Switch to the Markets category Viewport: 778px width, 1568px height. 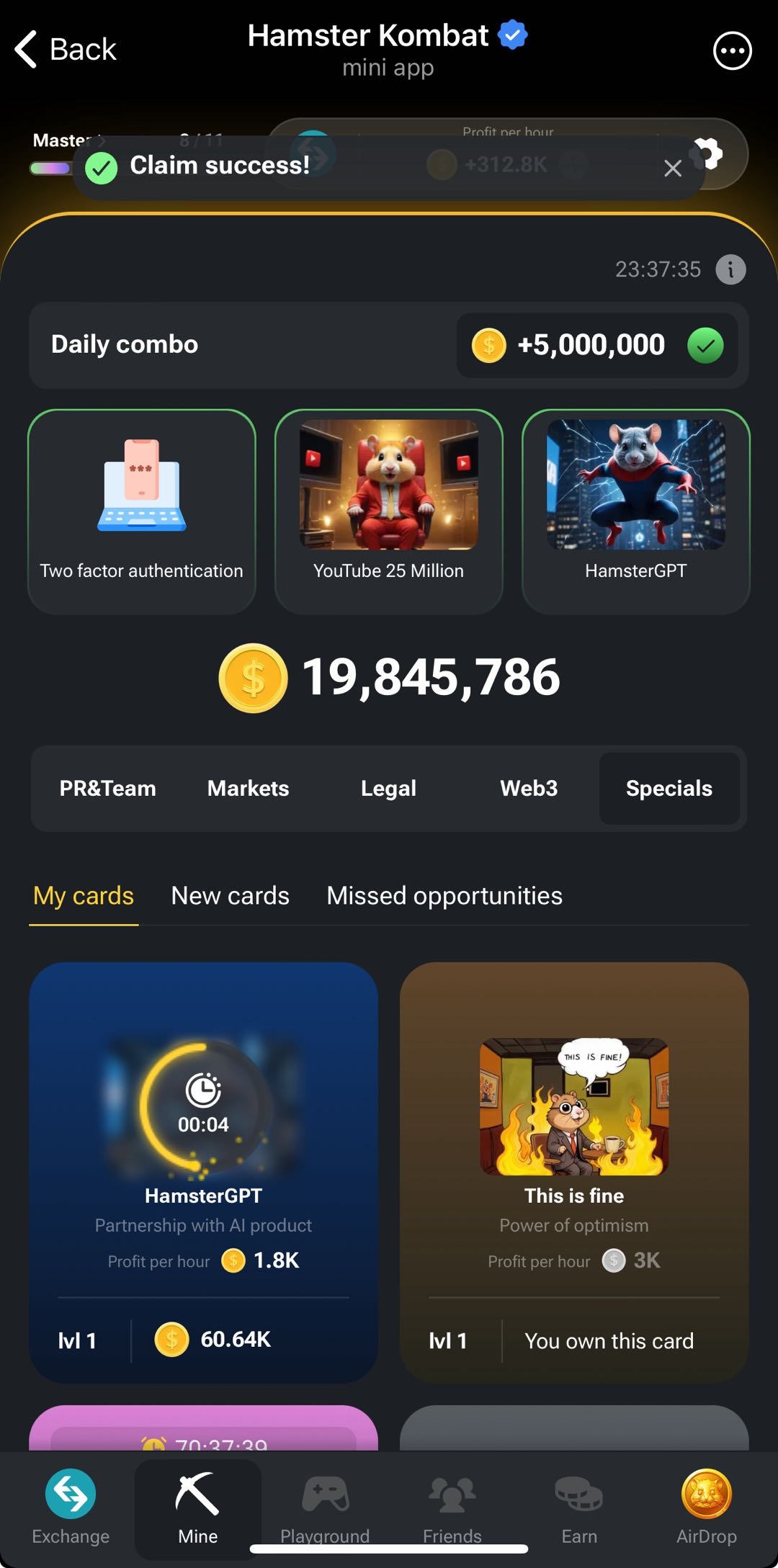(248, 788)
